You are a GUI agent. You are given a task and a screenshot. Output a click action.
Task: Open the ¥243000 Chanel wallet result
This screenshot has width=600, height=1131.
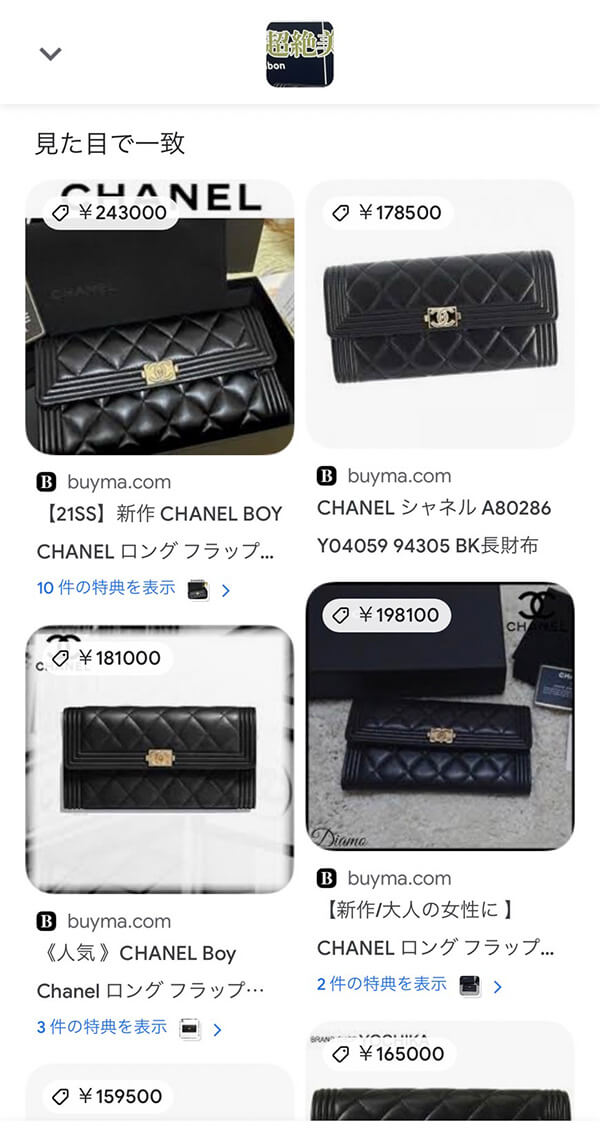(160, 320)
